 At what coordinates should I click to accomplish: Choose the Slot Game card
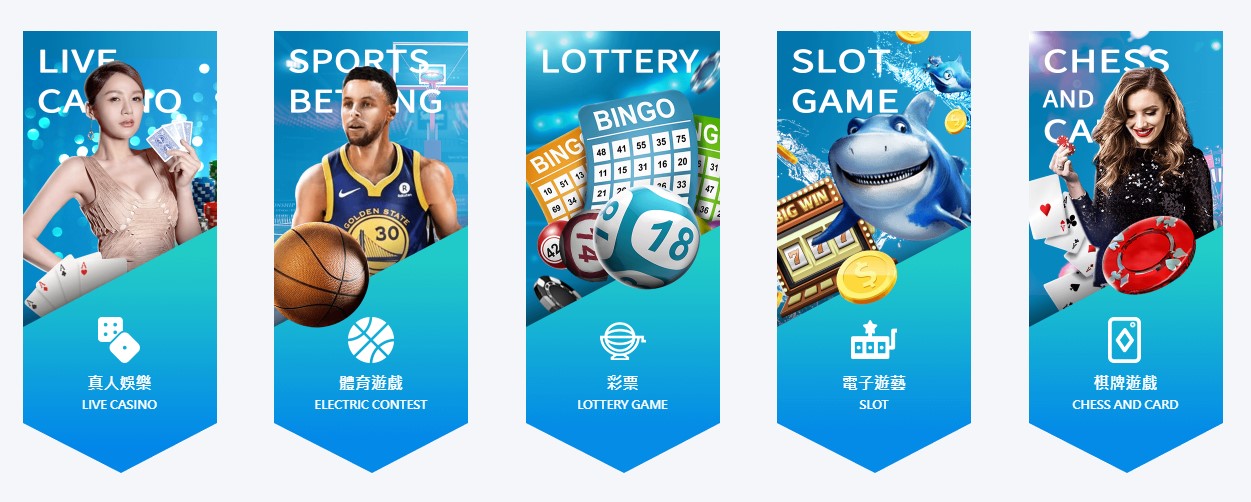873,250
